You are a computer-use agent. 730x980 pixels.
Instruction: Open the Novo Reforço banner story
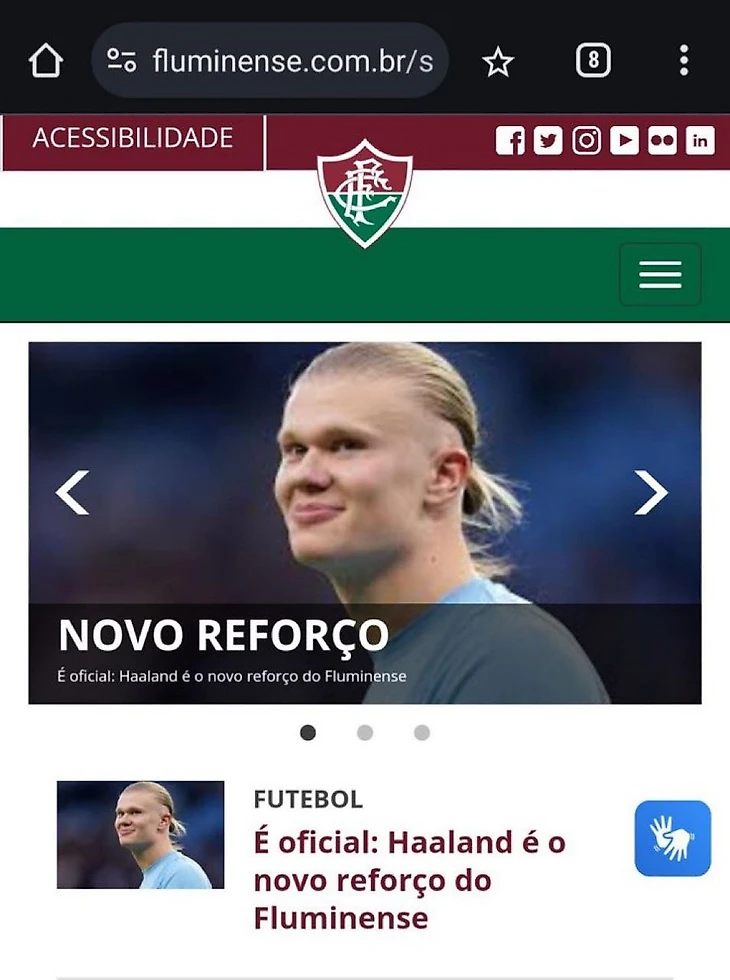coord(223,636)
